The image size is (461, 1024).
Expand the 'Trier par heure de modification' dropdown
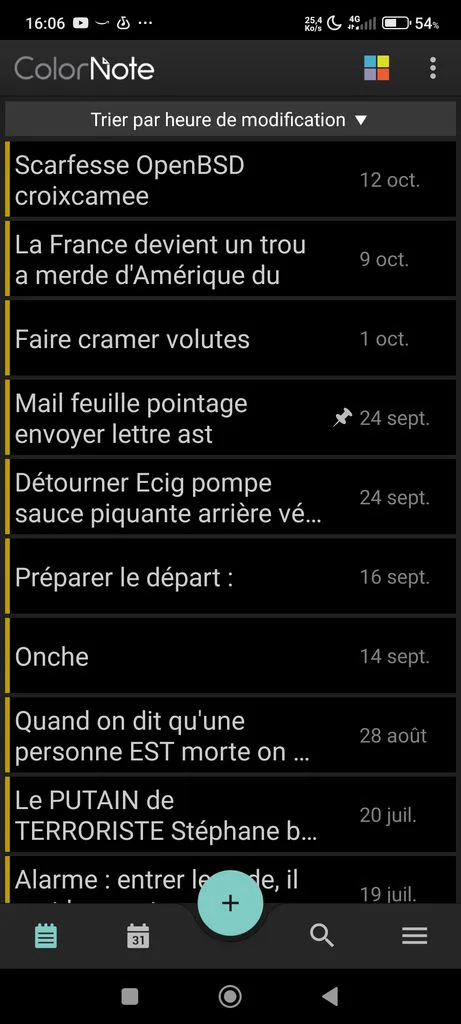(x=230, y=120)
